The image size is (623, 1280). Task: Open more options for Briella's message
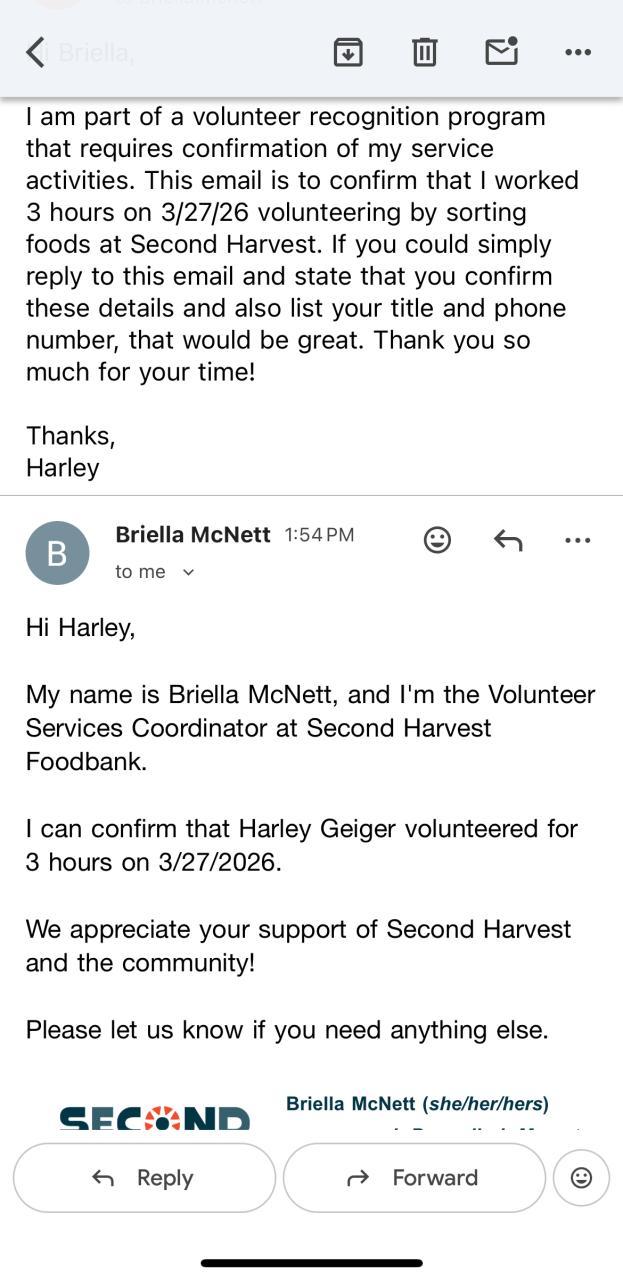[578, 540]
